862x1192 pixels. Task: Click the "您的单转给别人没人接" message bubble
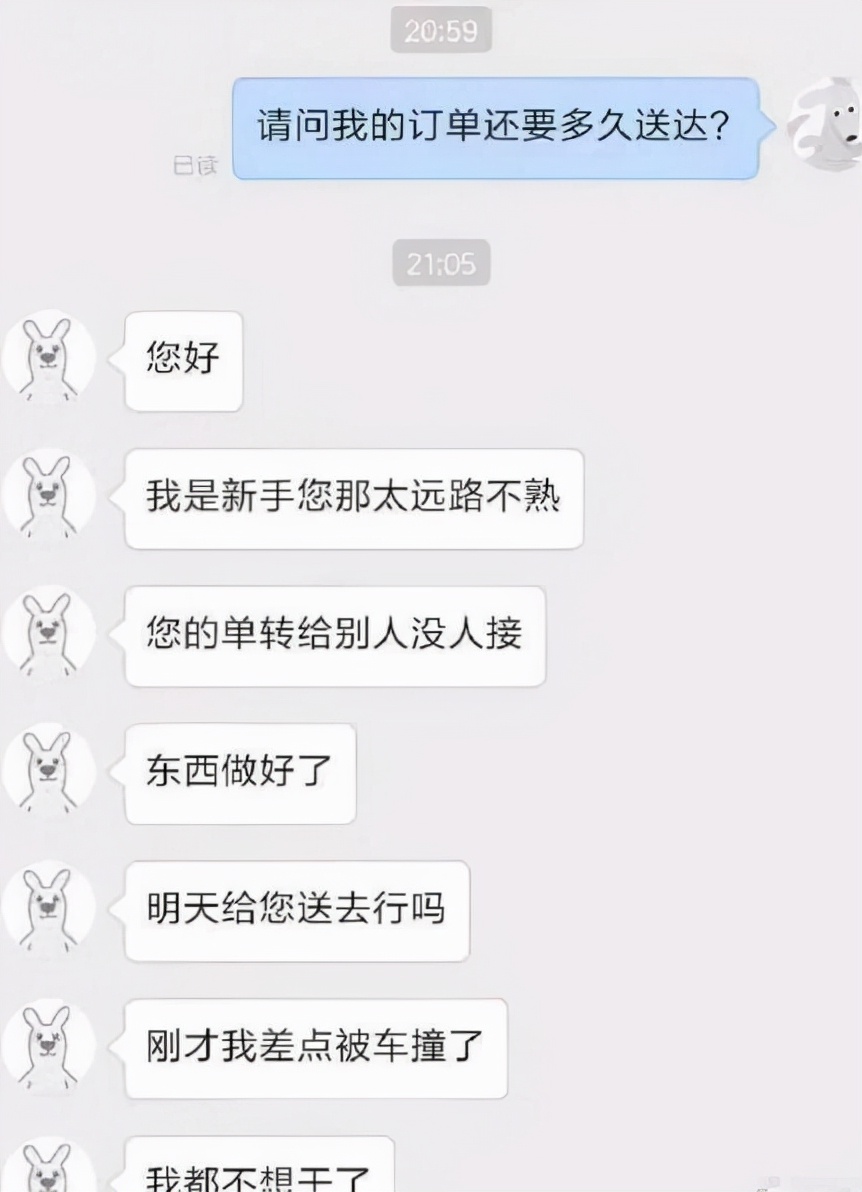(x=335, y=634)
